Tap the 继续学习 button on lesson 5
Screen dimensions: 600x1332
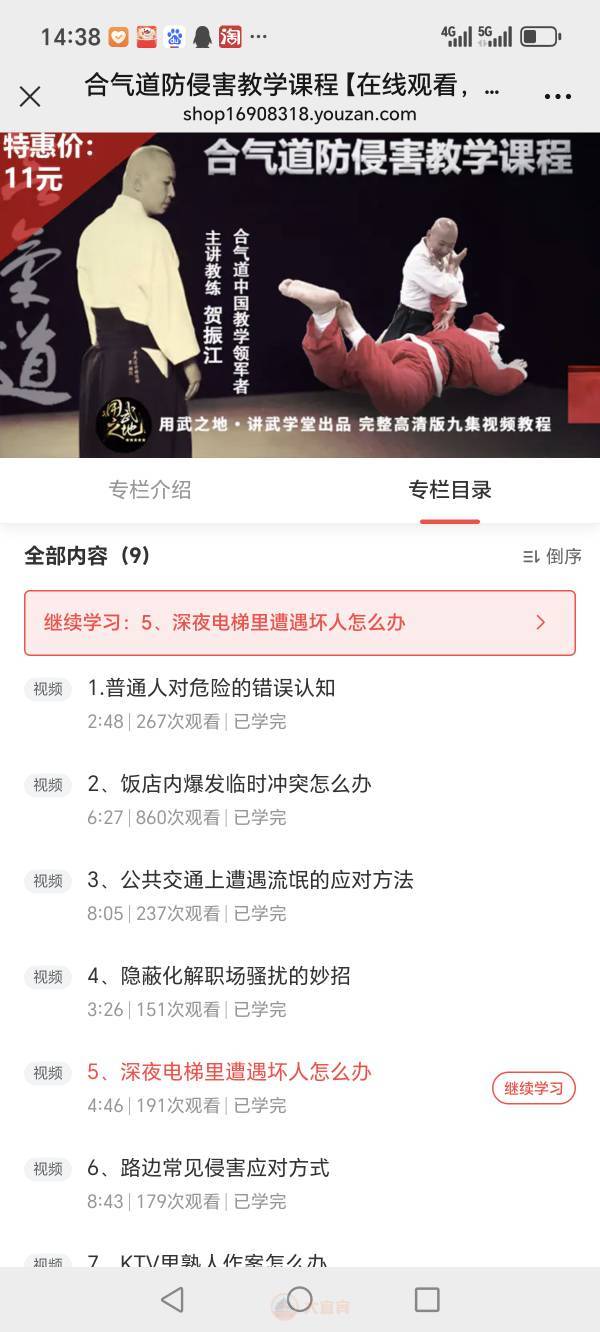tap(533, 1088)
